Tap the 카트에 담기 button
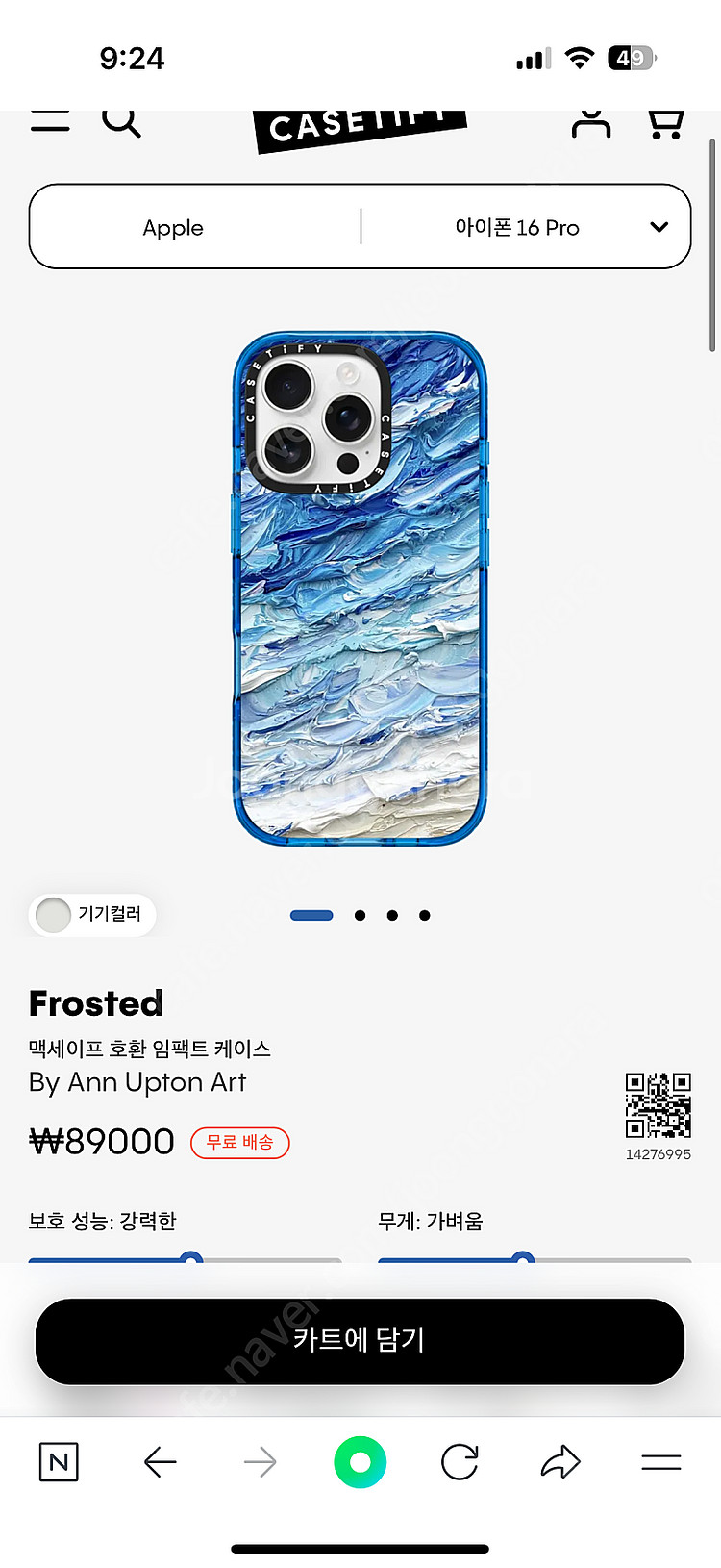This screenshot has height=1568, width=721. point(360,1341)
